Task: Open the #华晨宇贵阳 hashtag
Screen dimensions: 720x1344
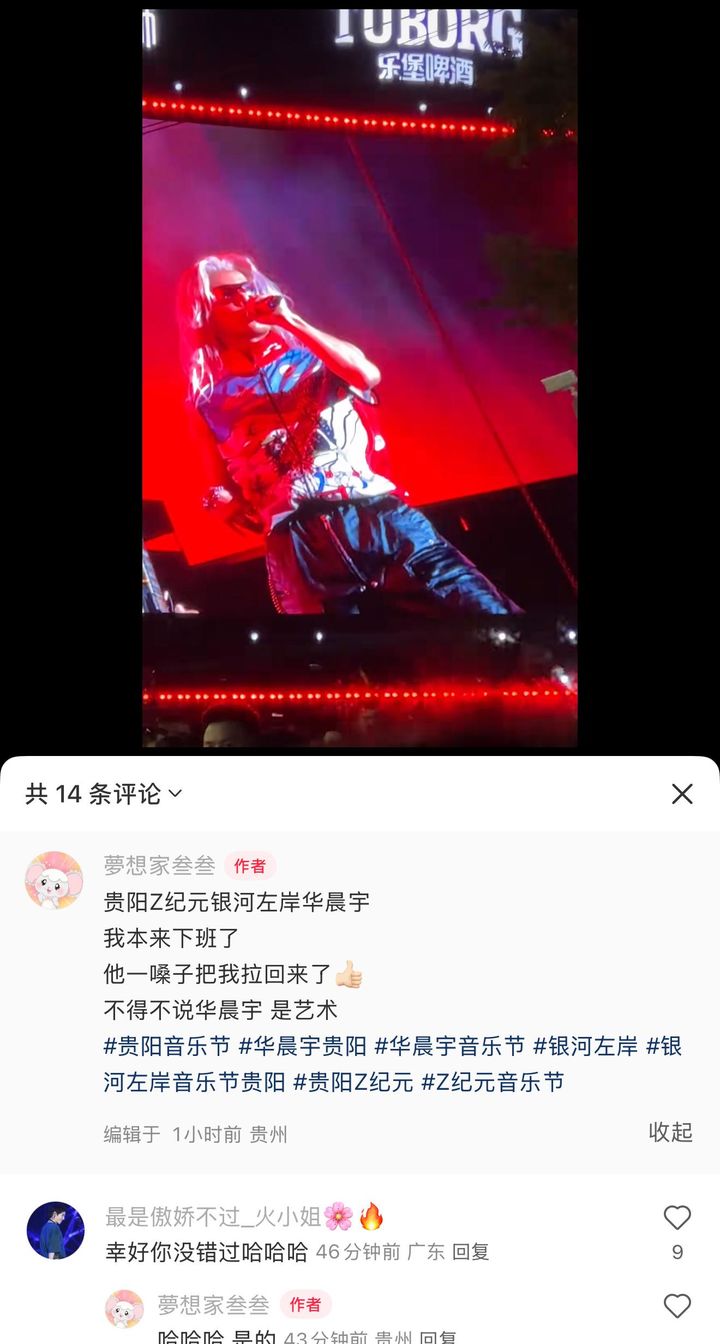Action: tap(302, 1046)
